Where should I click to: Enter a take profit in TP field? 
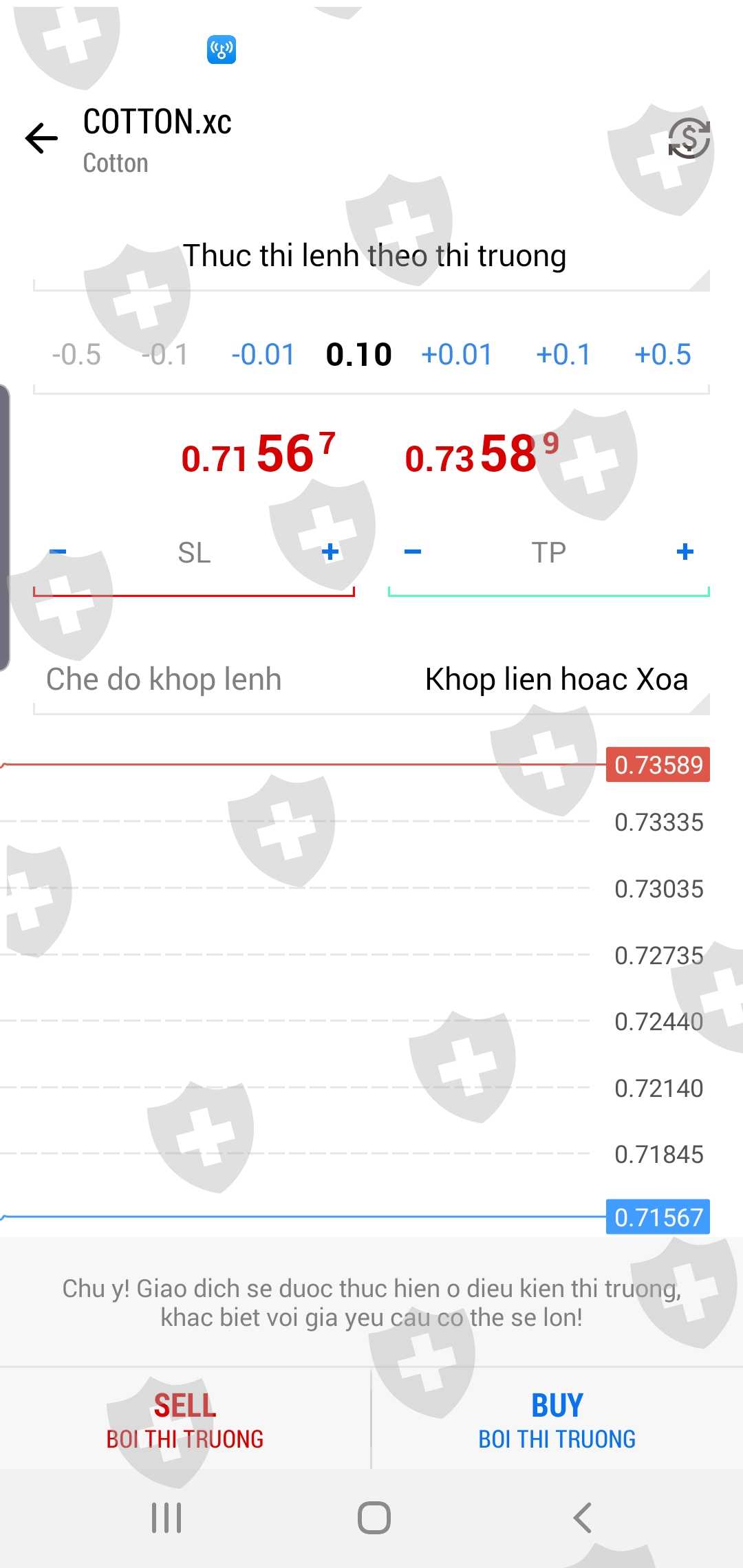click(548, 553)
